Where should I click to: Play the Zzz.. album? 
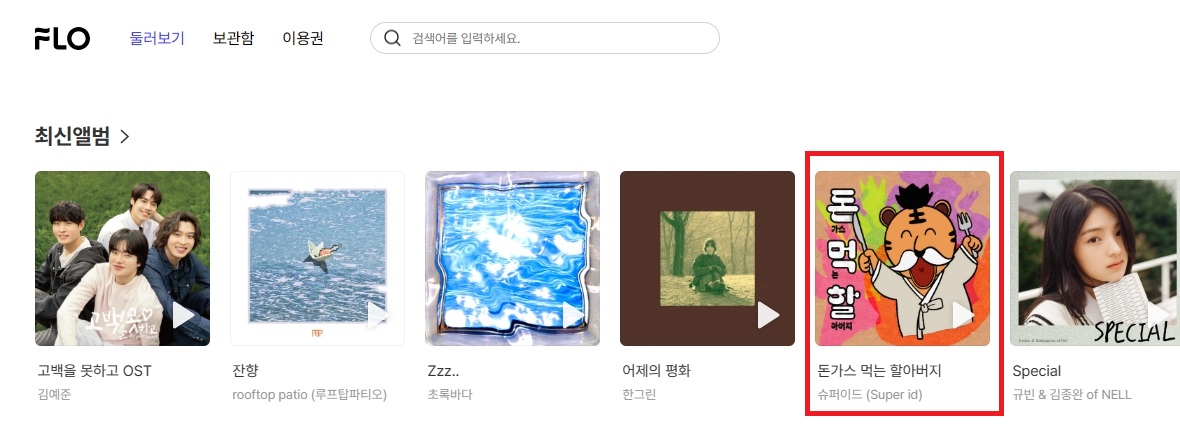(573, 316)
